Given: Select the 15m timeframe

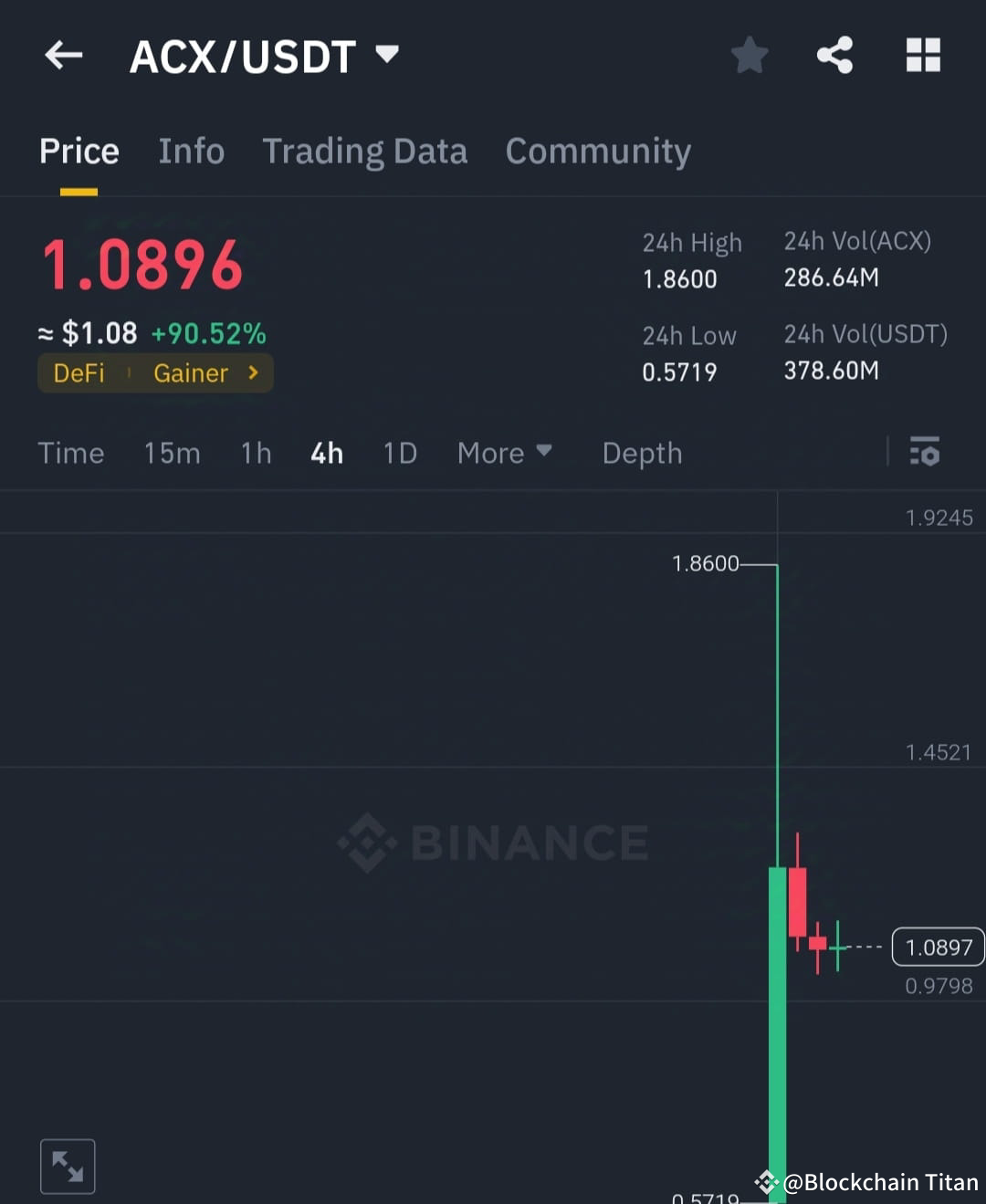Looking at the screenshot, I should coord(172,453).
